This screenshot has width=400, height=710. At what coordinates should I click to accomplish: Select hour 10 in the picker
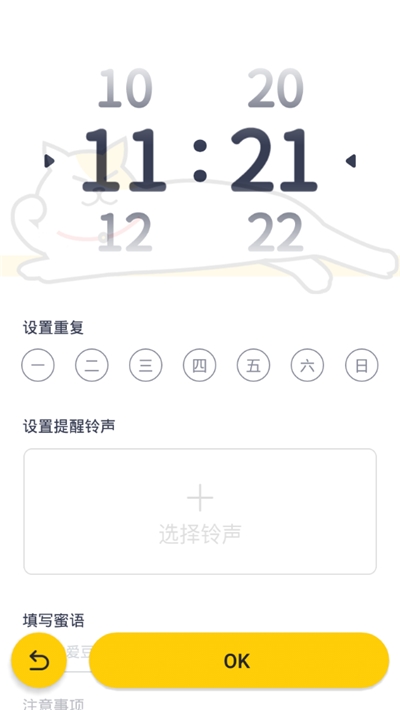coord(125,88)
